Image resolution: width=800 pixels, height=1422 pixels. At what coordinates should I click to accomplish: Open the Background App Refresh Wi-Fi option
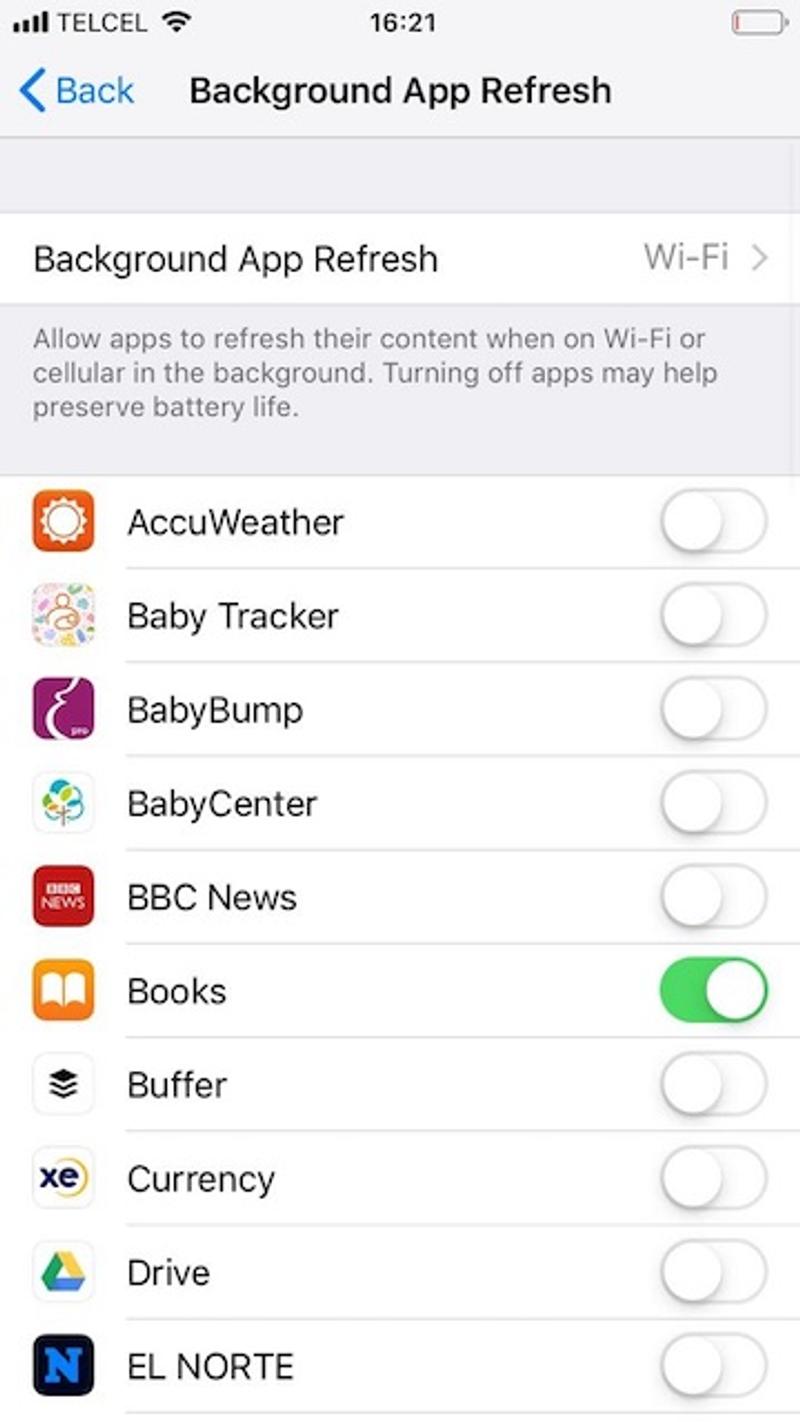point(400,258)
